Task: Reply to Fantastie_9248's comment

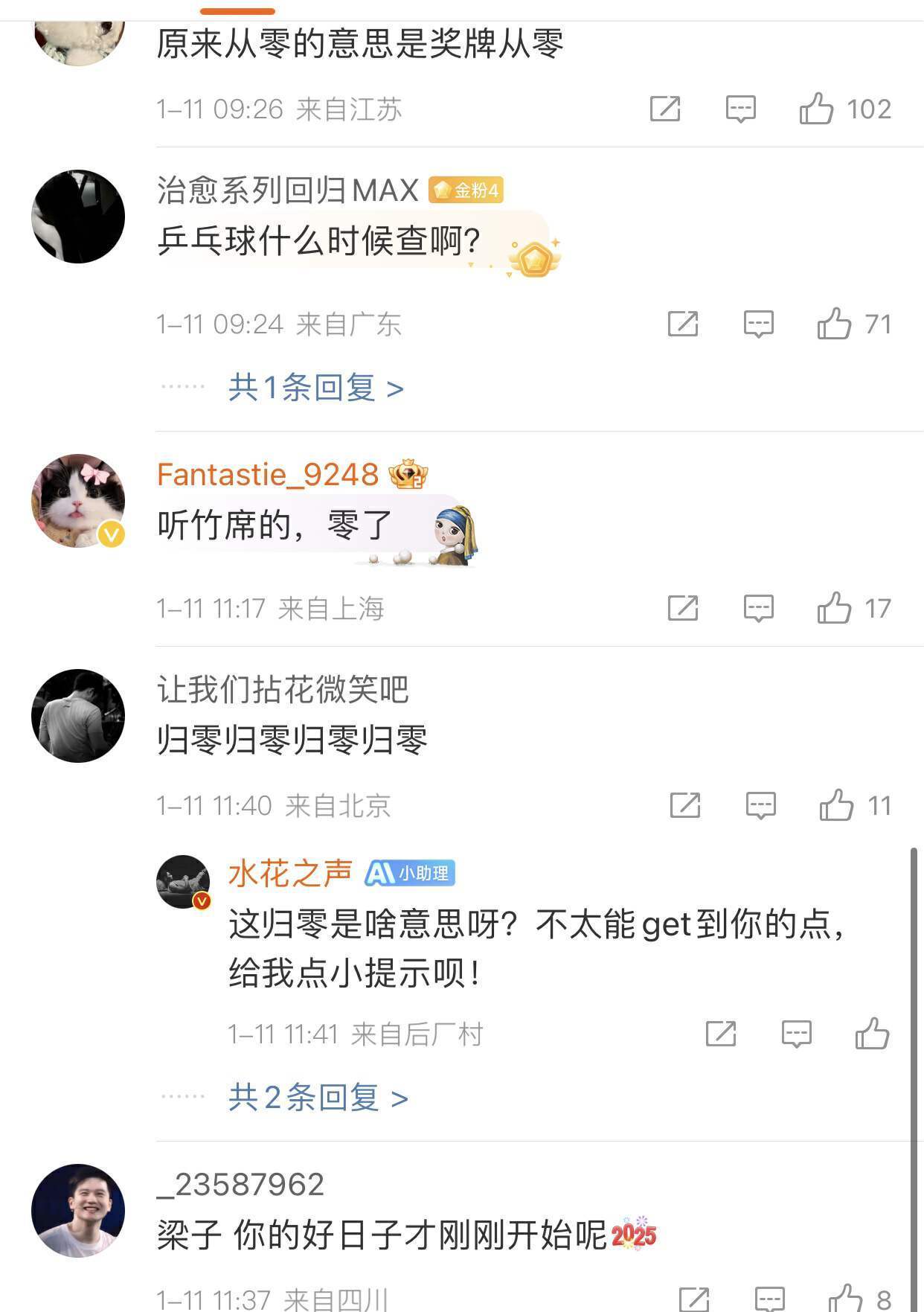Action: (x=758, y=608)
